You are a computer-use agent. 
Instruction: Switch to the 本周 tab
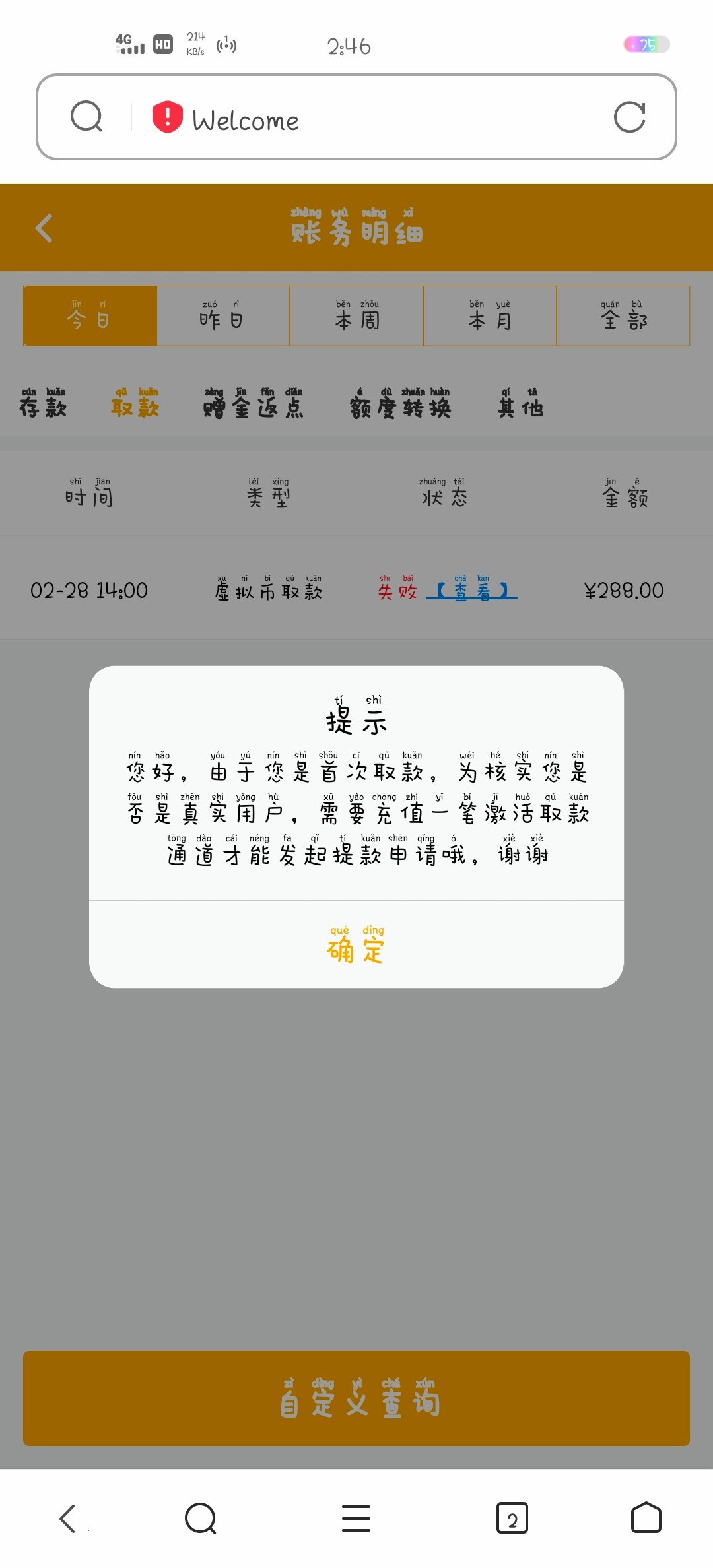356,316
